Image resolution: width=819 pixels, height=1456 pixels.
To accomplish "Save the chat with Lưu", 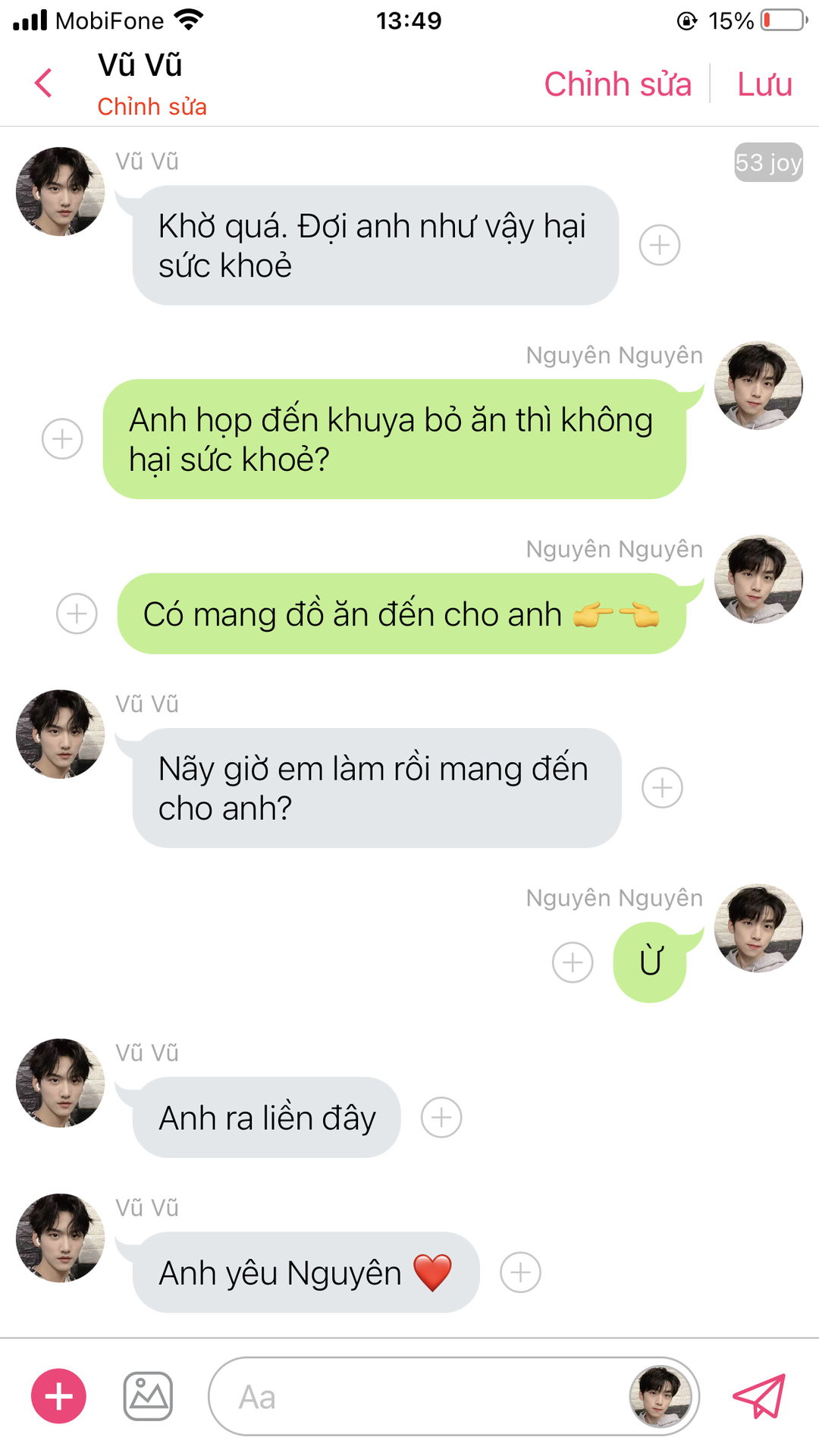I will click(x=764, y=84).
